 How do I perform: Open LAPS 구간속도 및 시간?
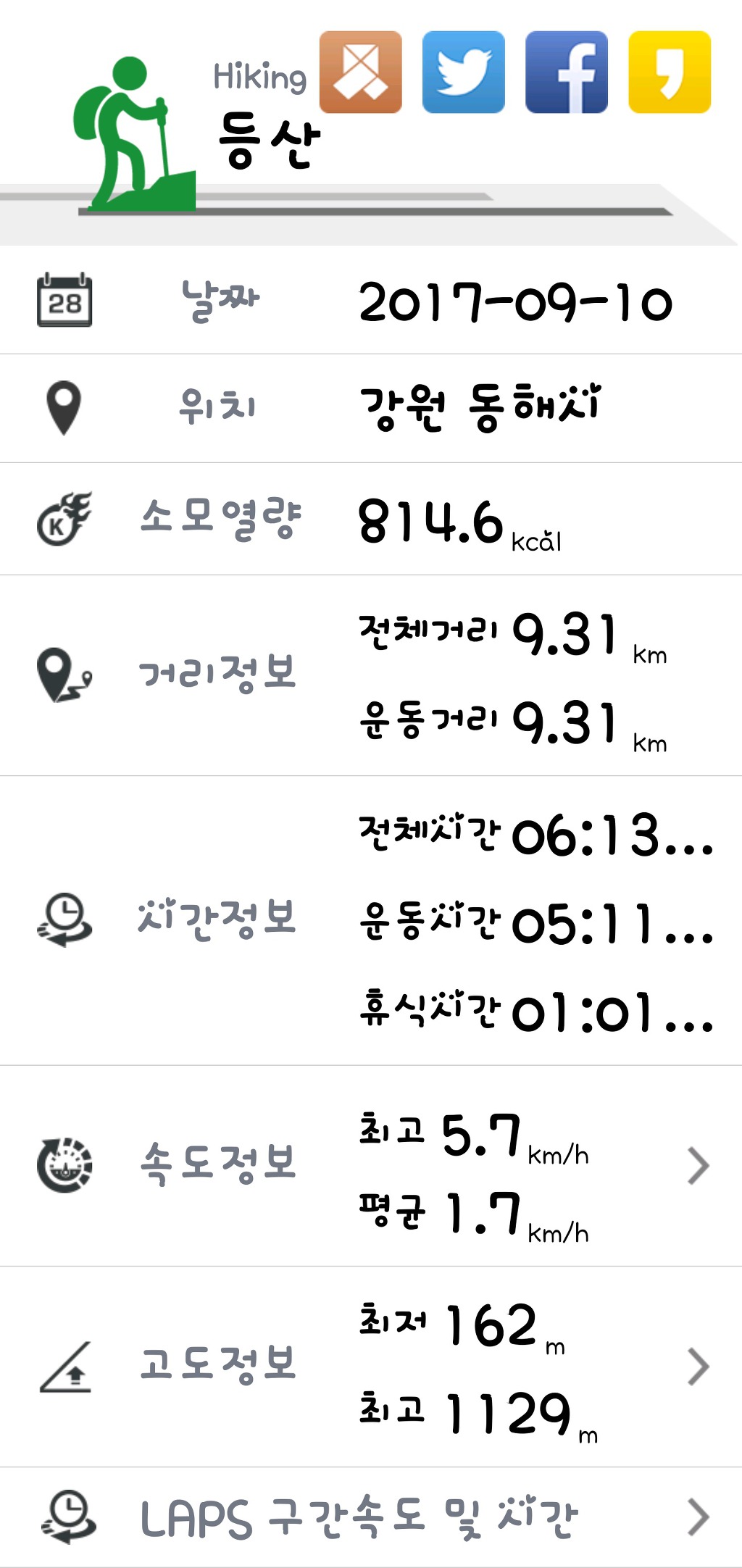tap(371, 1518)
